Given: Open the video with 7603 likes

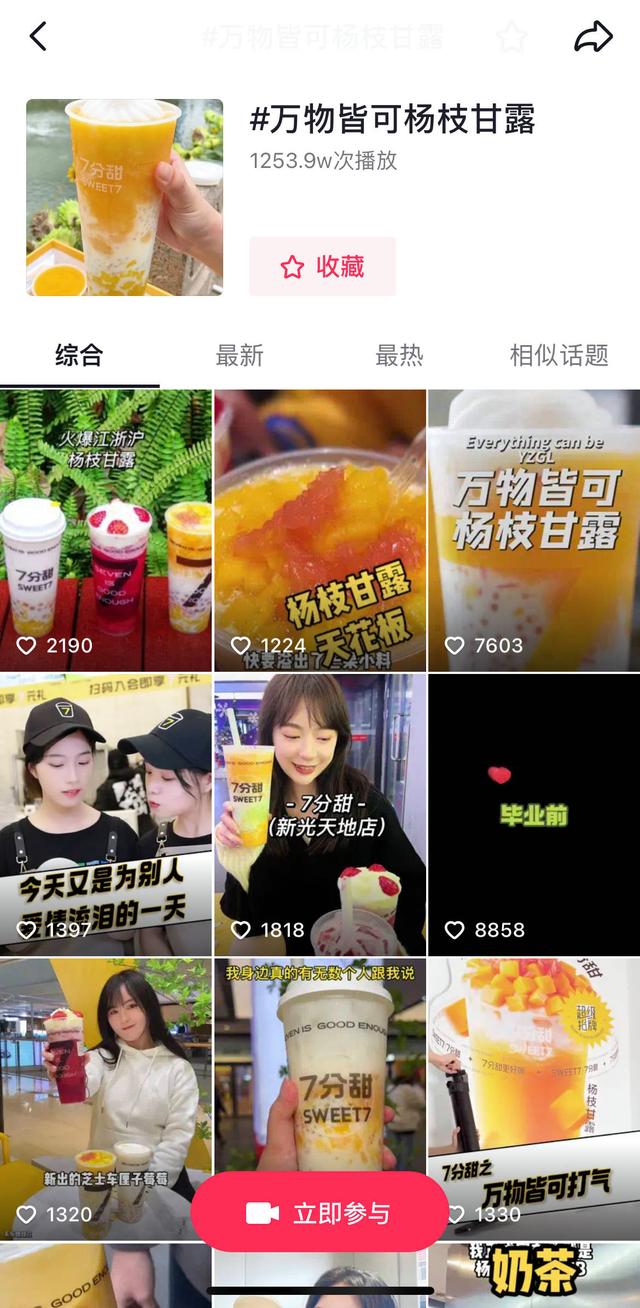Looking at the screenshot, I should pyautogui.click(x=534, y=530).
